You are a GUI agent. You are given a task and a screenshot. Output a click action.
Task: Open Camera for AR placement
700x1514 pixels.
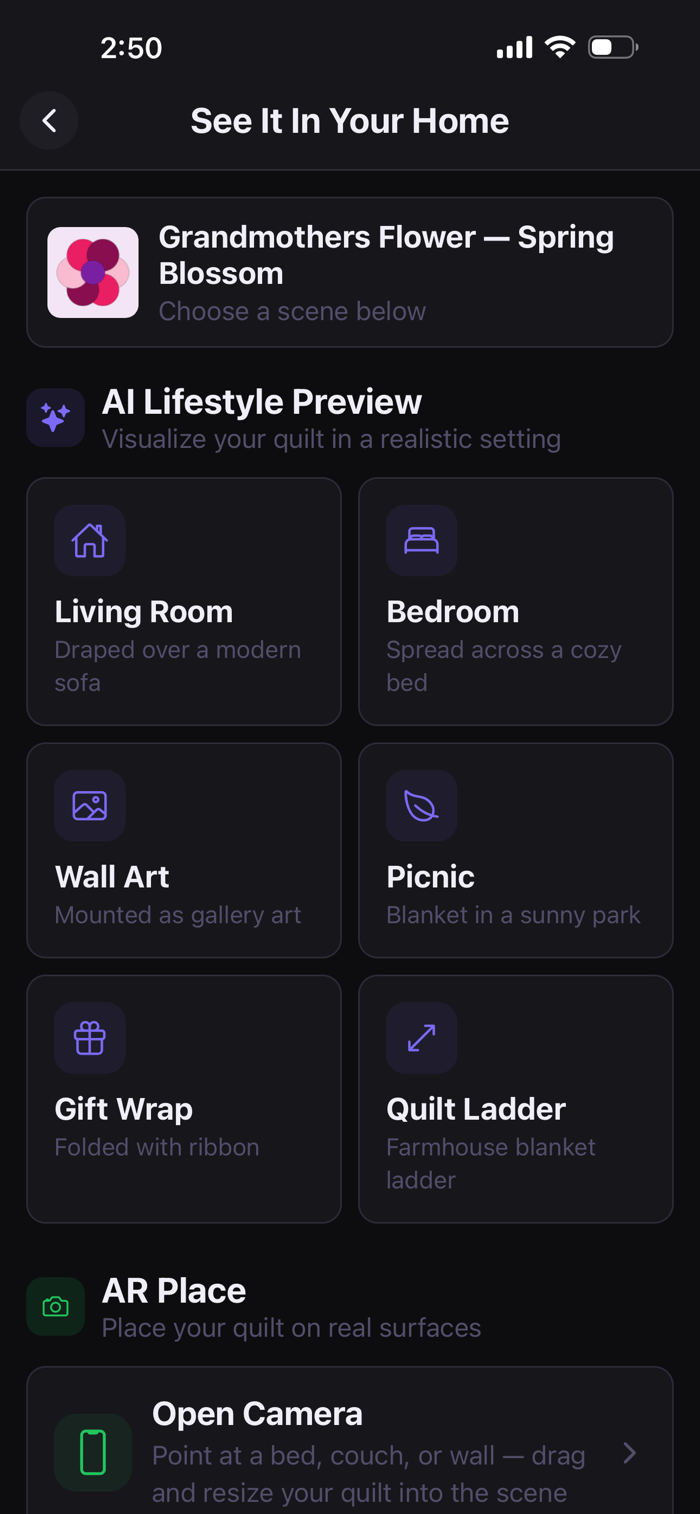[x=350, y=1441]
